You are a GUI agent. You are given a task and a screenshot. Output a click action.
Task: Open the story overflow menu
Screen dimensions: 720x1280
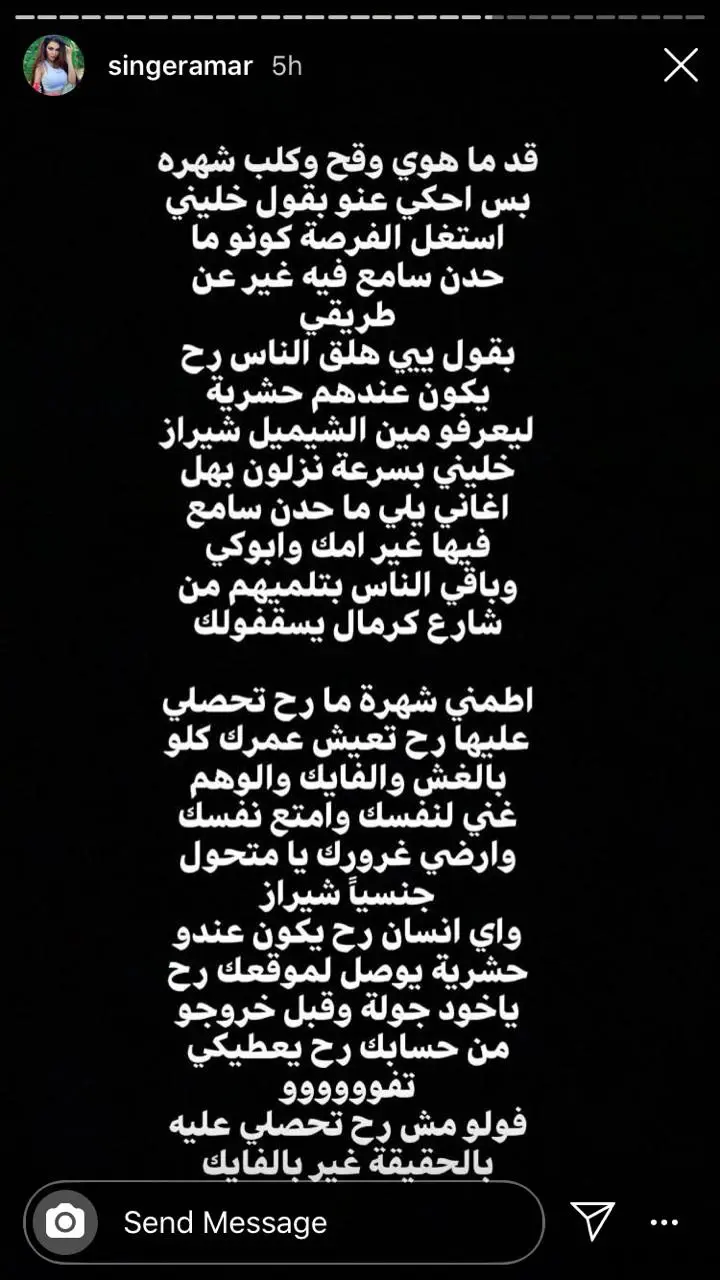[665, 1222]
